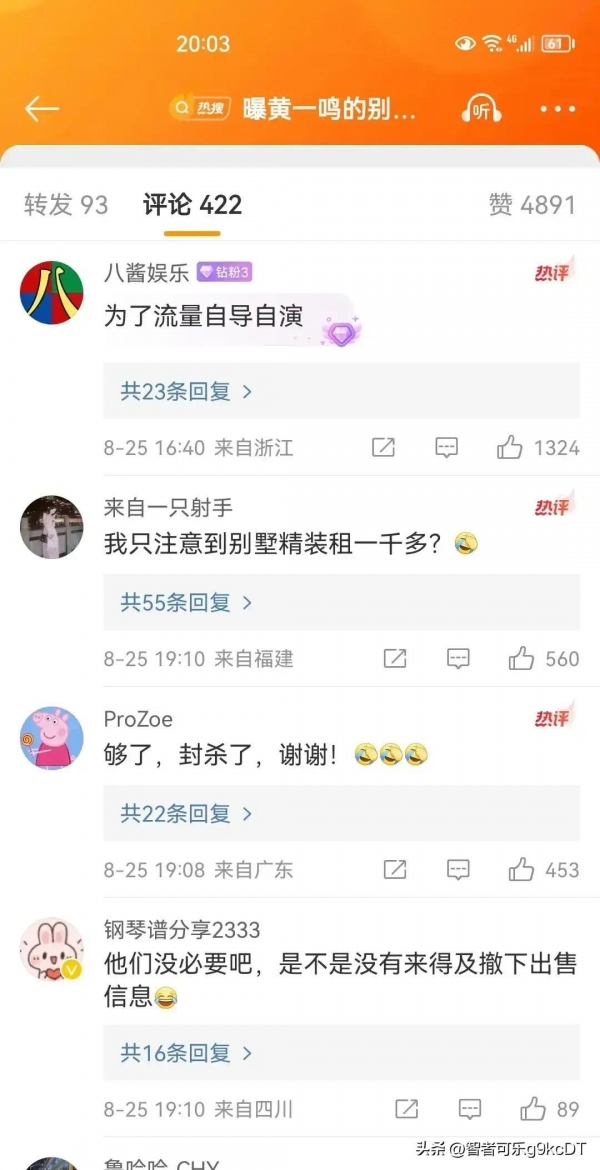Open 八酱娱乐's profile avatar

tap(52, 292)
